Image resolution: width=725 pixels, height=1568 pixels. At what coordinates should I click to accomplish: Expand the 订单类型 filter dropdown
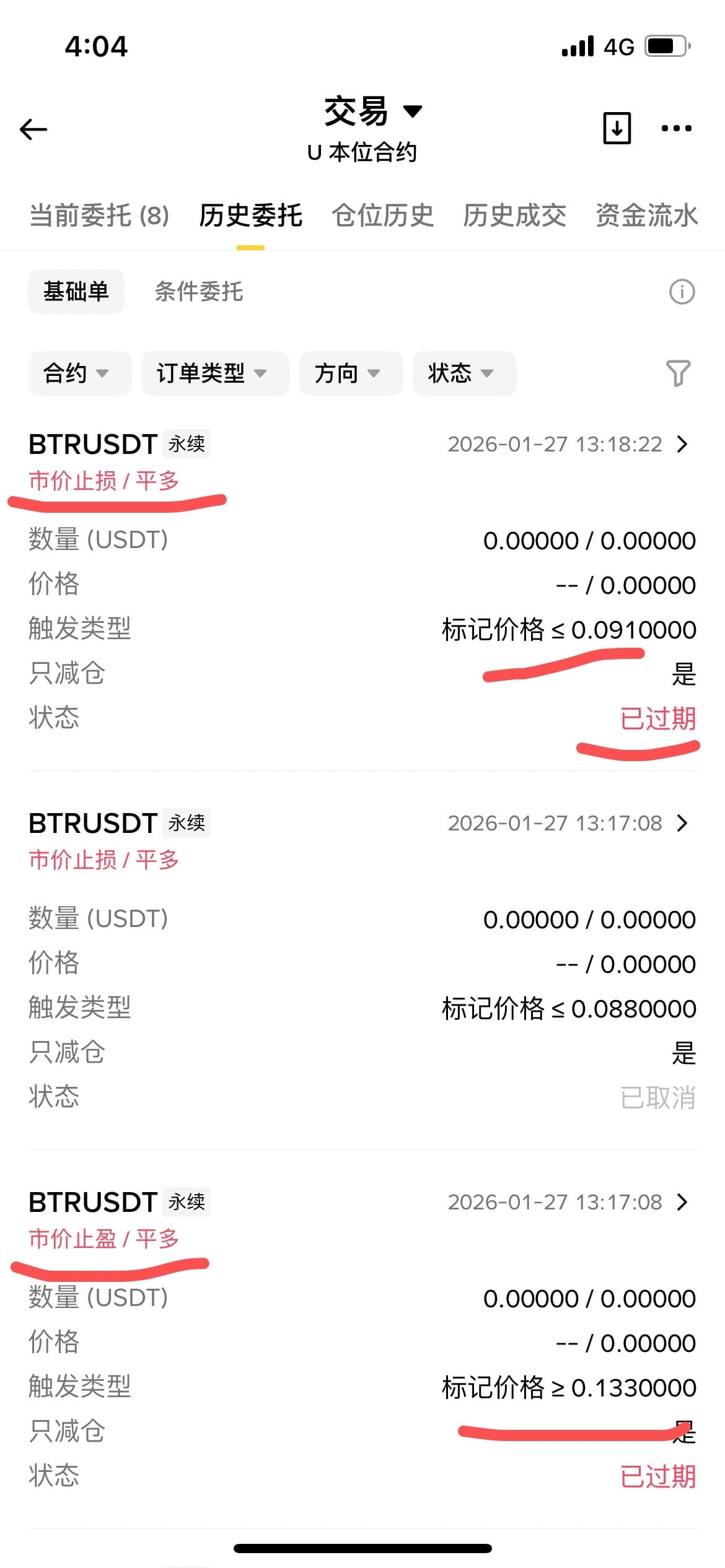(x=215, y=373)
